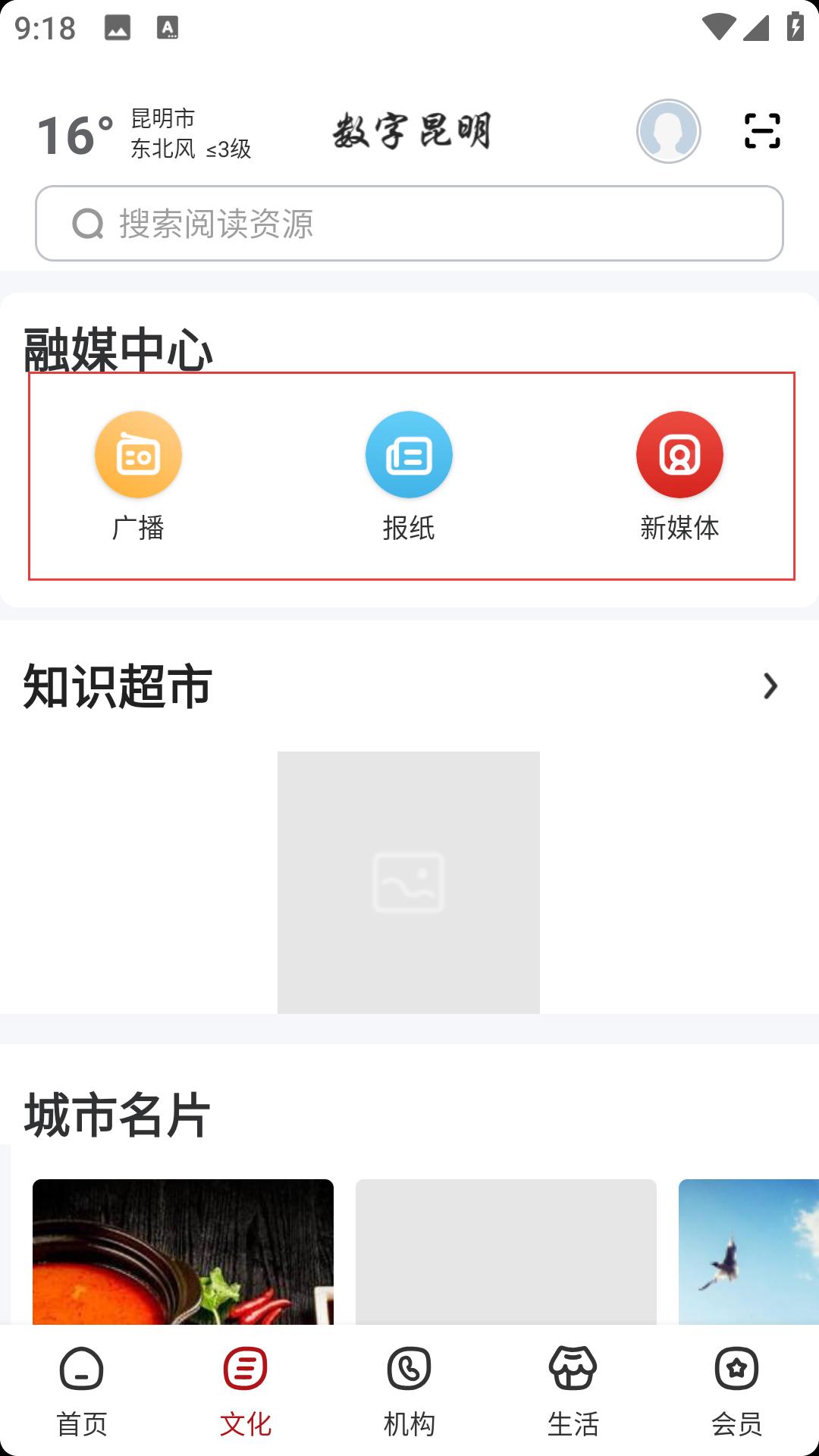The height and width of the screenshot is (1456, 819).
Task: Tap the Kunming weather info
Action: pos(144,134)
